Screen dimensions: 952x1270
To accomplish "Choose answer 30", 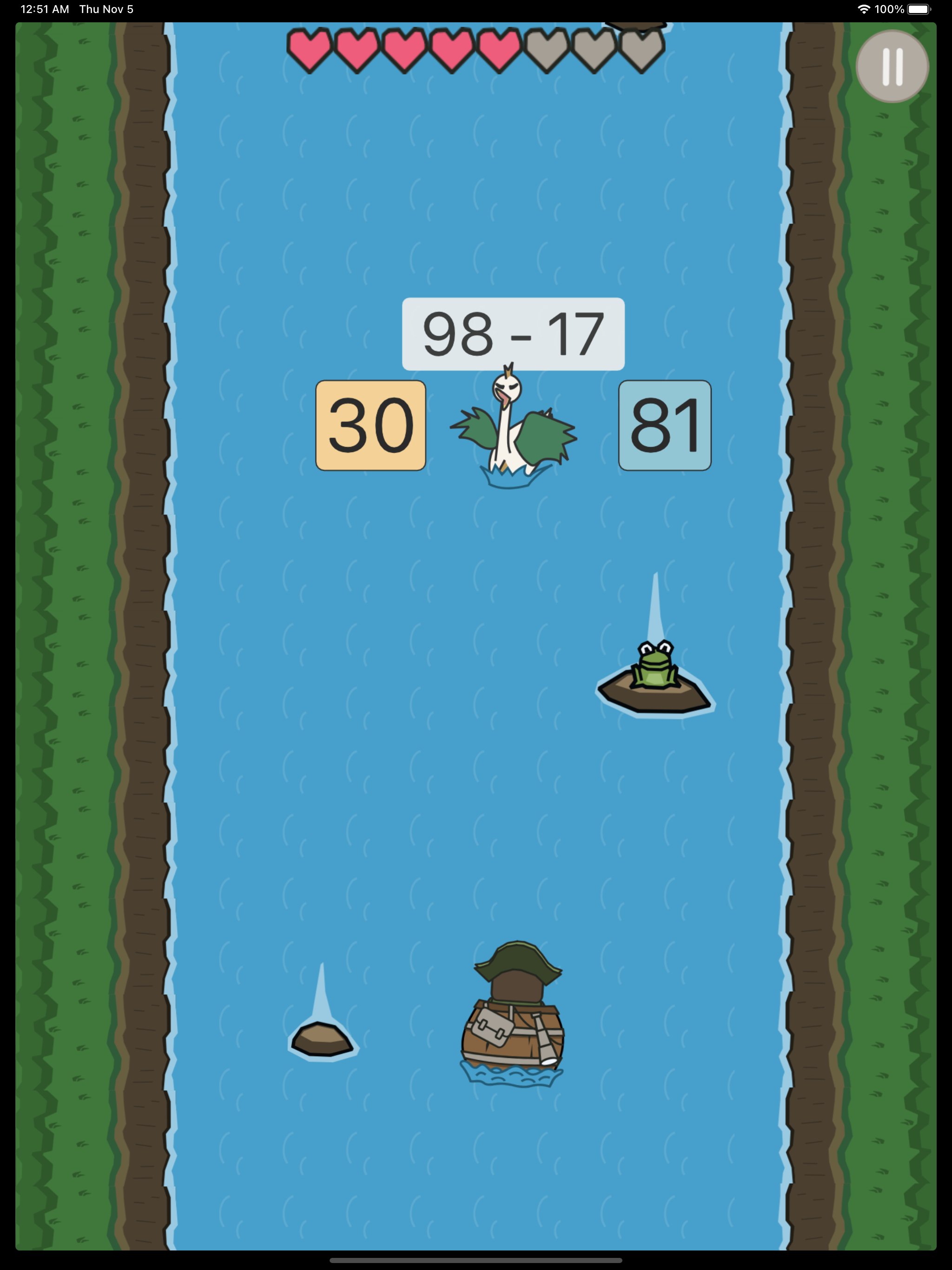I will coord(370,425).
